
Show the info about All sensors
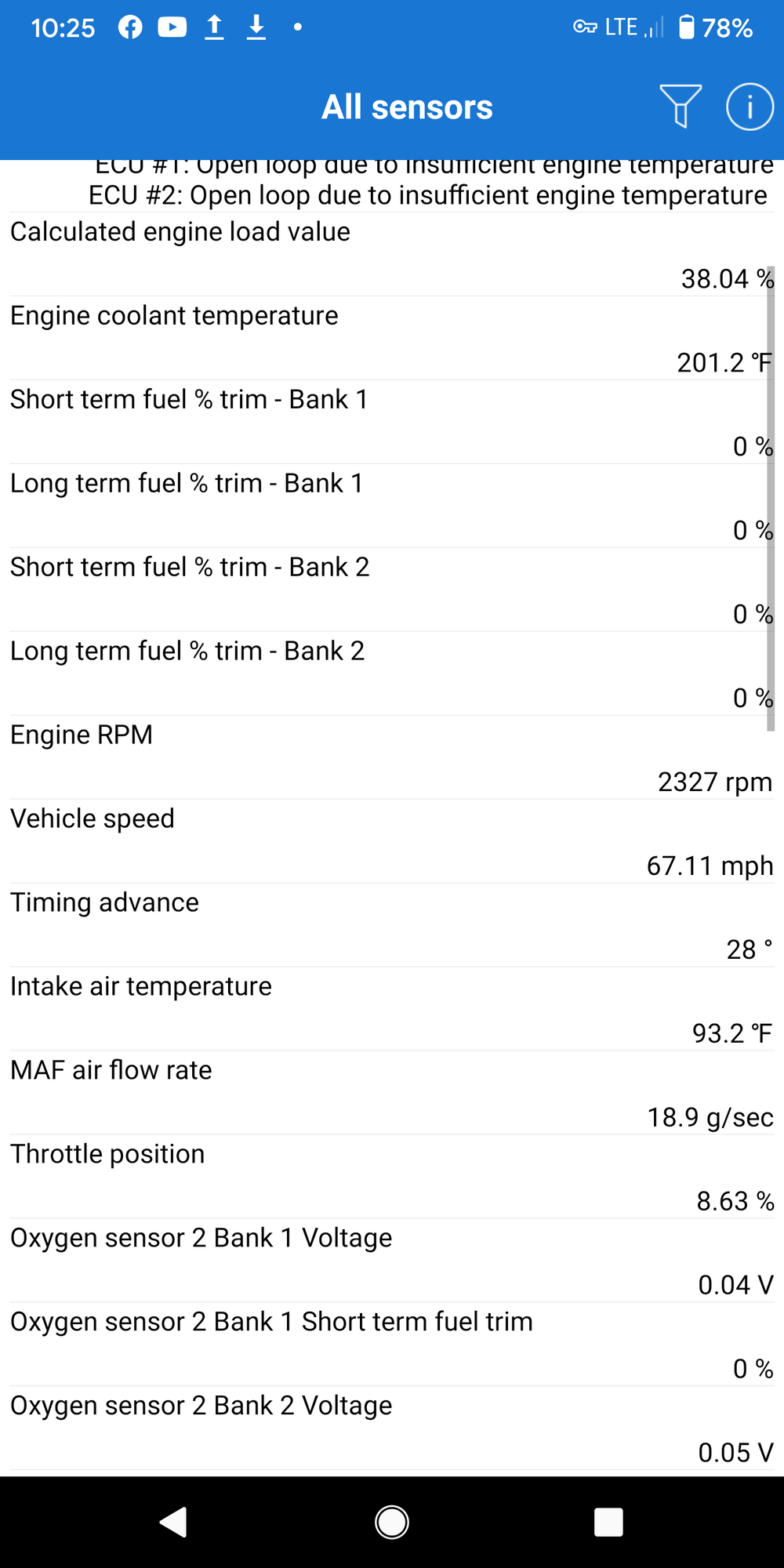(x=750, y=107)
